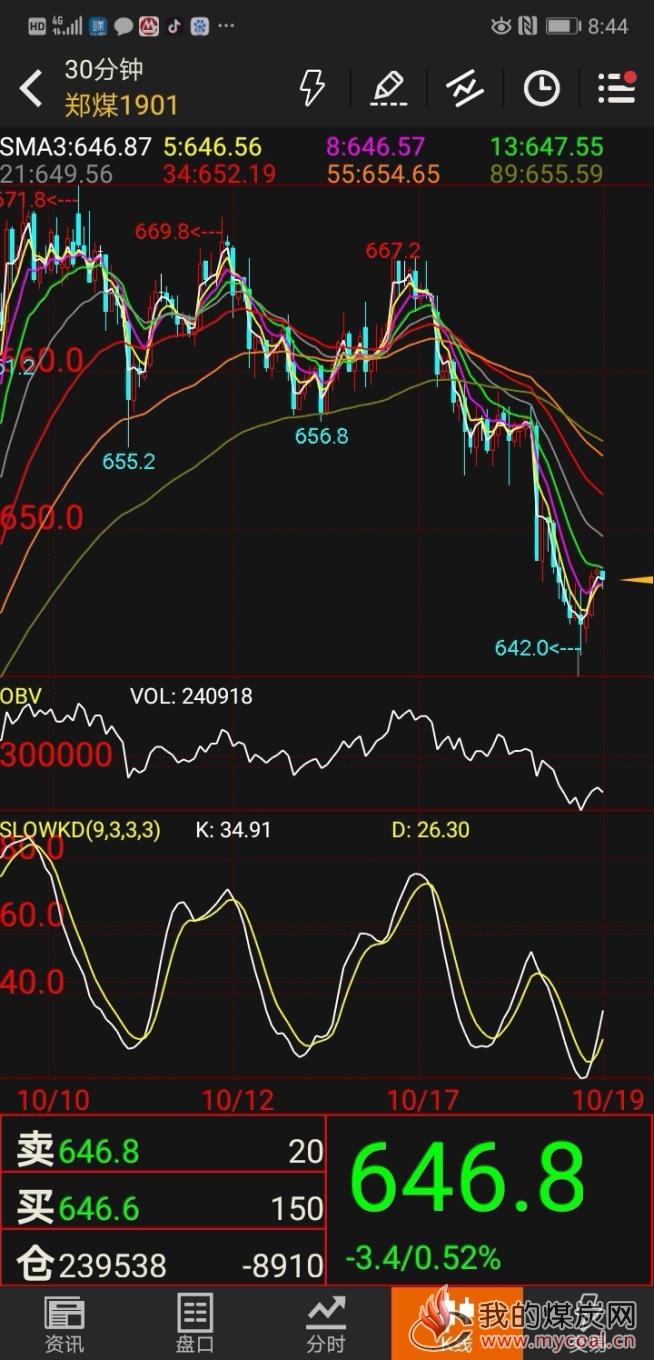Switch to the 分时 tab
Image resolution: width=654 pixels, height=1360 pixels.
pos(326,1323)
